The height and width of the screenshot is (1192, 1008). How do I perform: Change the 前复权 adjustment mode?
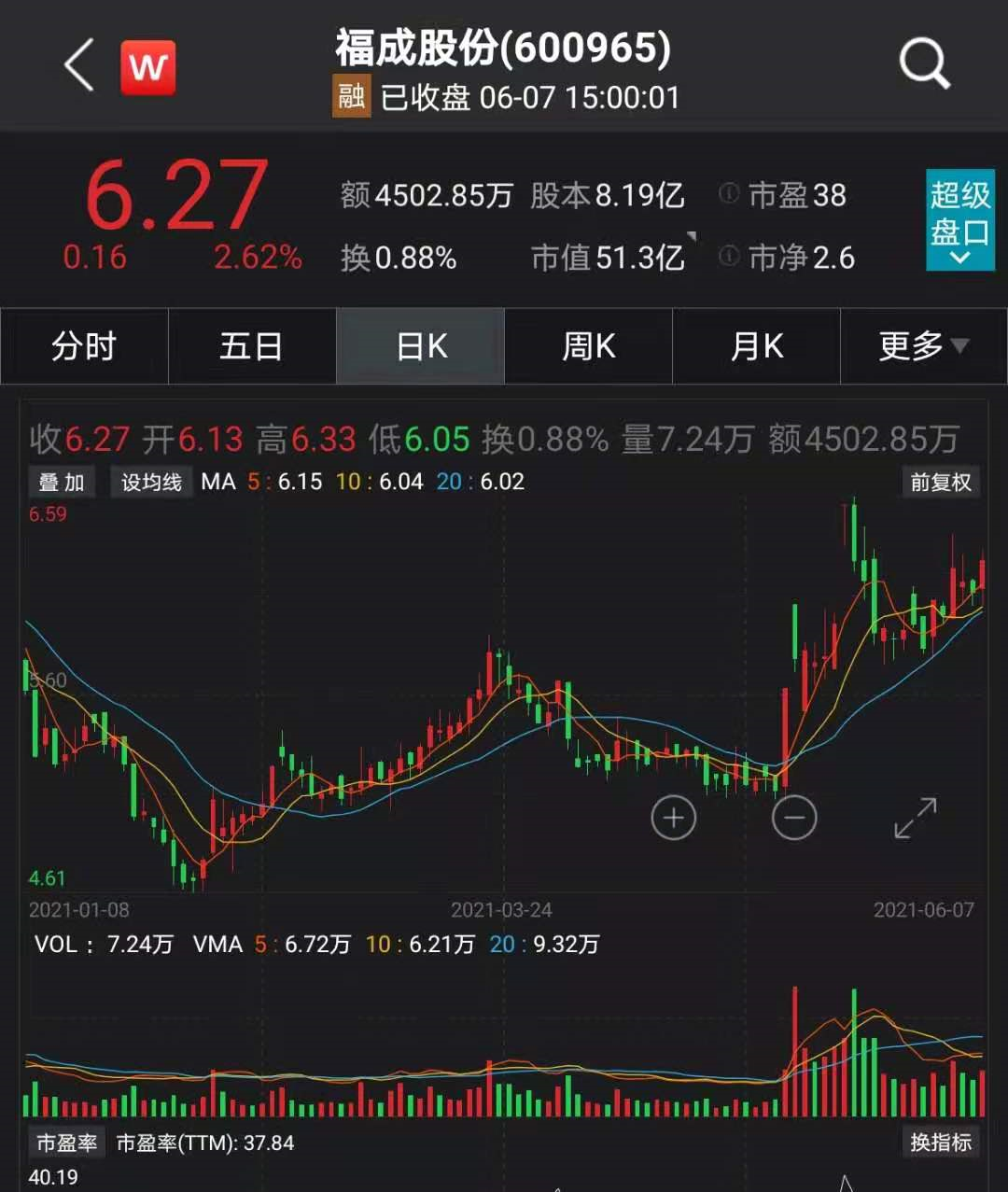pyautogui.click(x=941, y=483)
